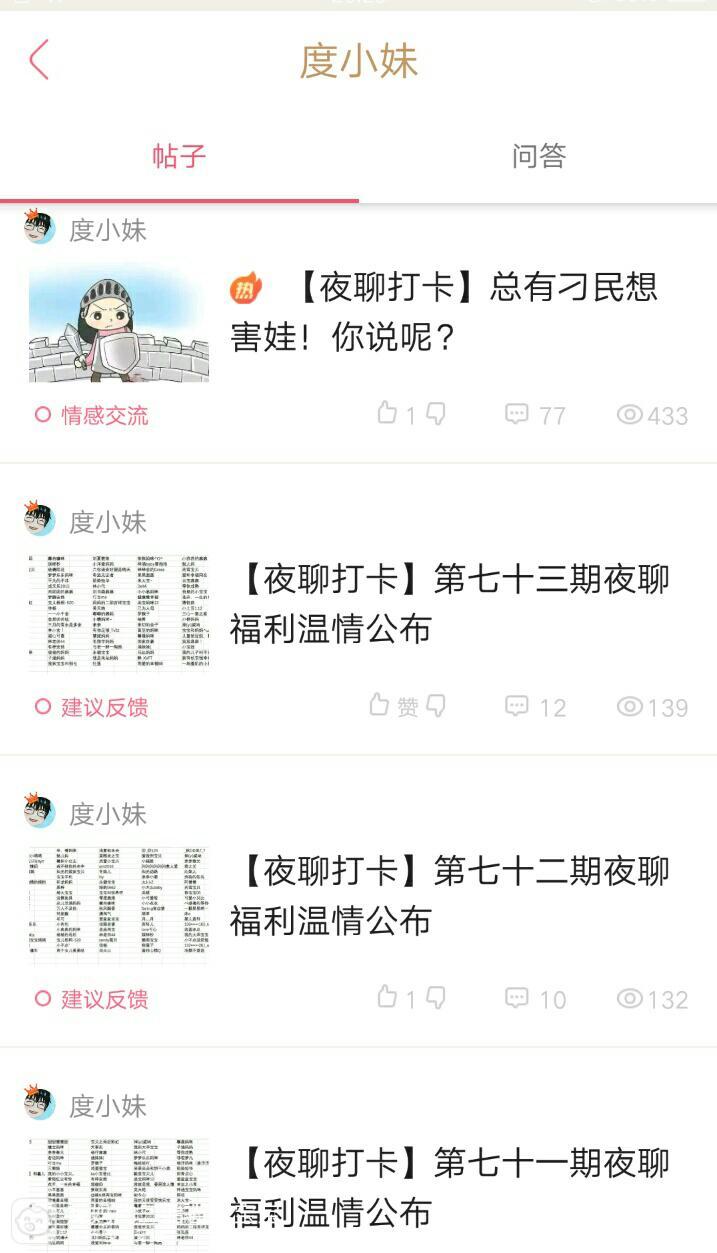Dislike the 总有刁民想害娃 post
717x1253 pixels.
tap(436, 414)
